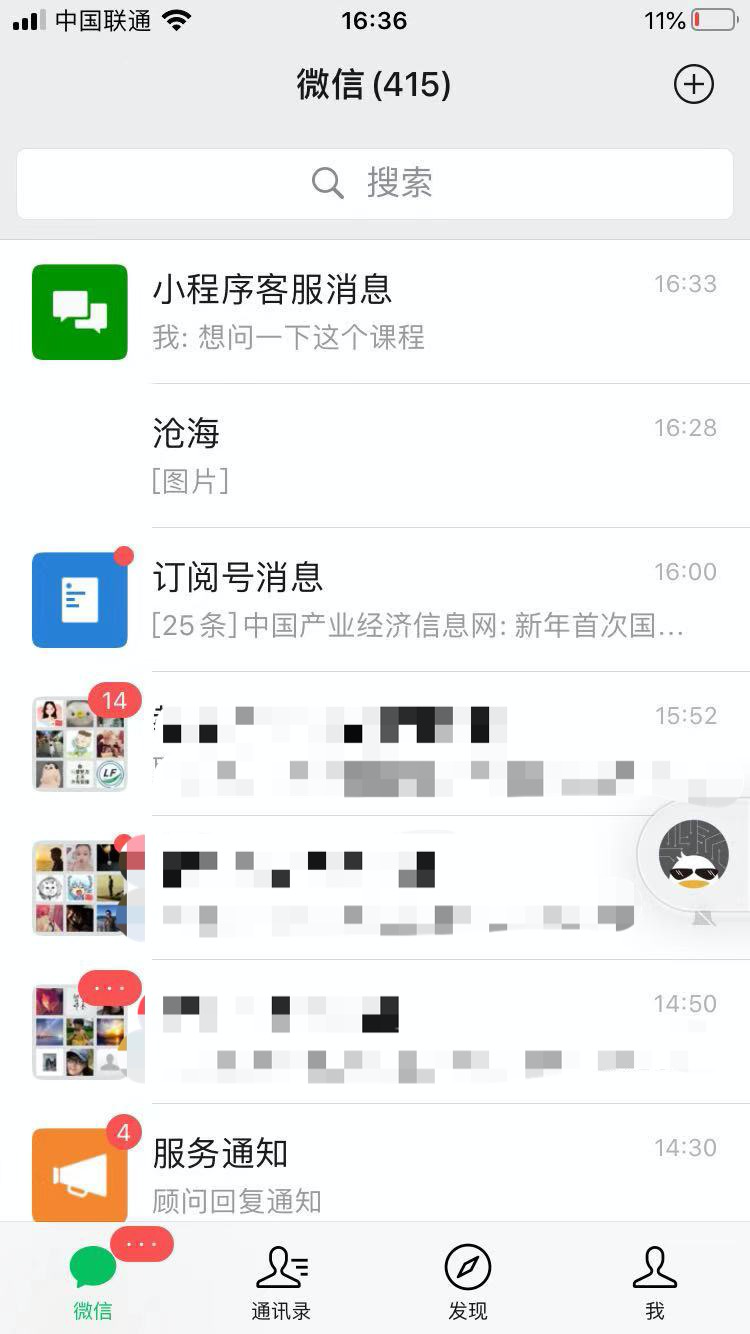Open the 搜索 search box
Image resolution: width=750 pixels, height=1334 pixels.
coord(374,184)
